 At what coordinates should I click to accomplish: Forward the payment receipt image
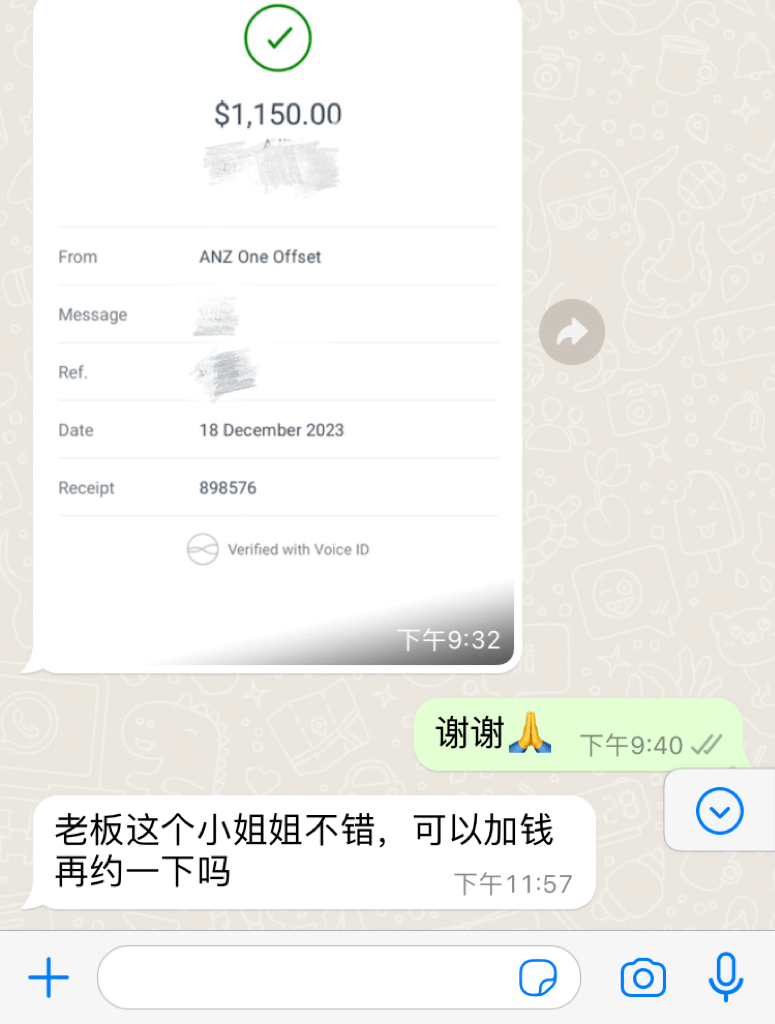point(571,332)
